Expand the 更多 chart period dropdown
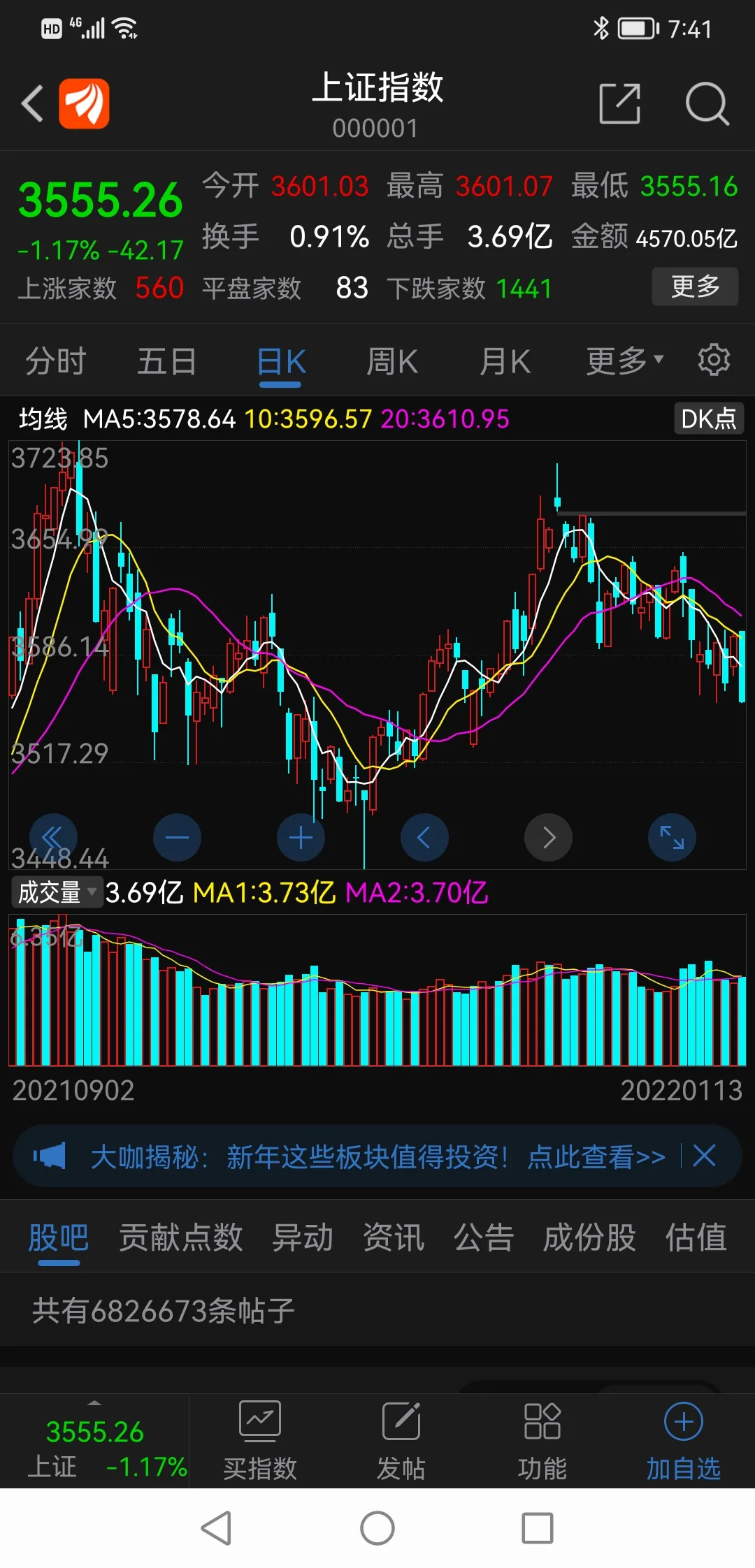Viewport: 755px width, 1568px height. tap(624, 361)
